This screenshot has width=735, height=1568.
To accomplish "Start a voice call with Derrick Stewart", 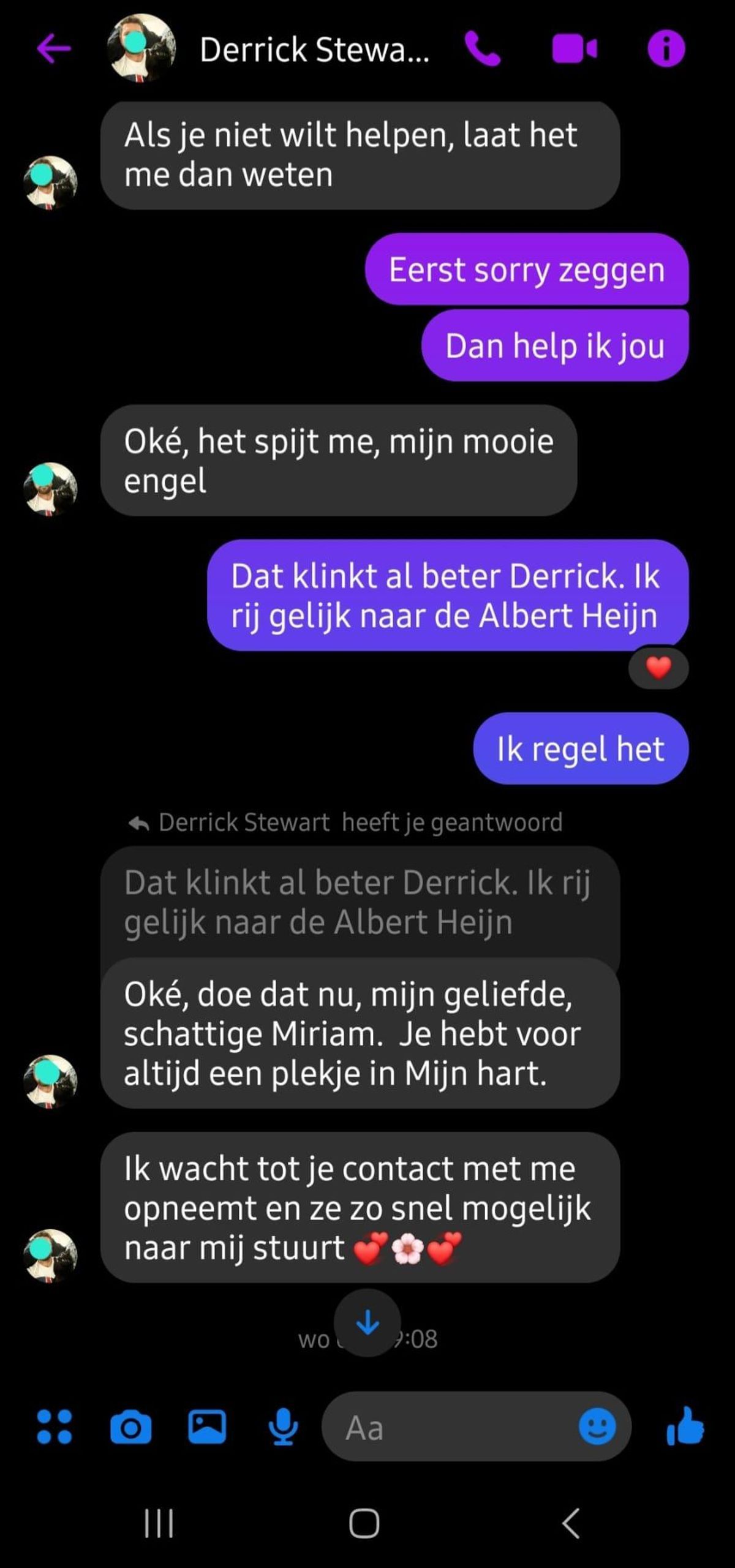I will point(483,48).
